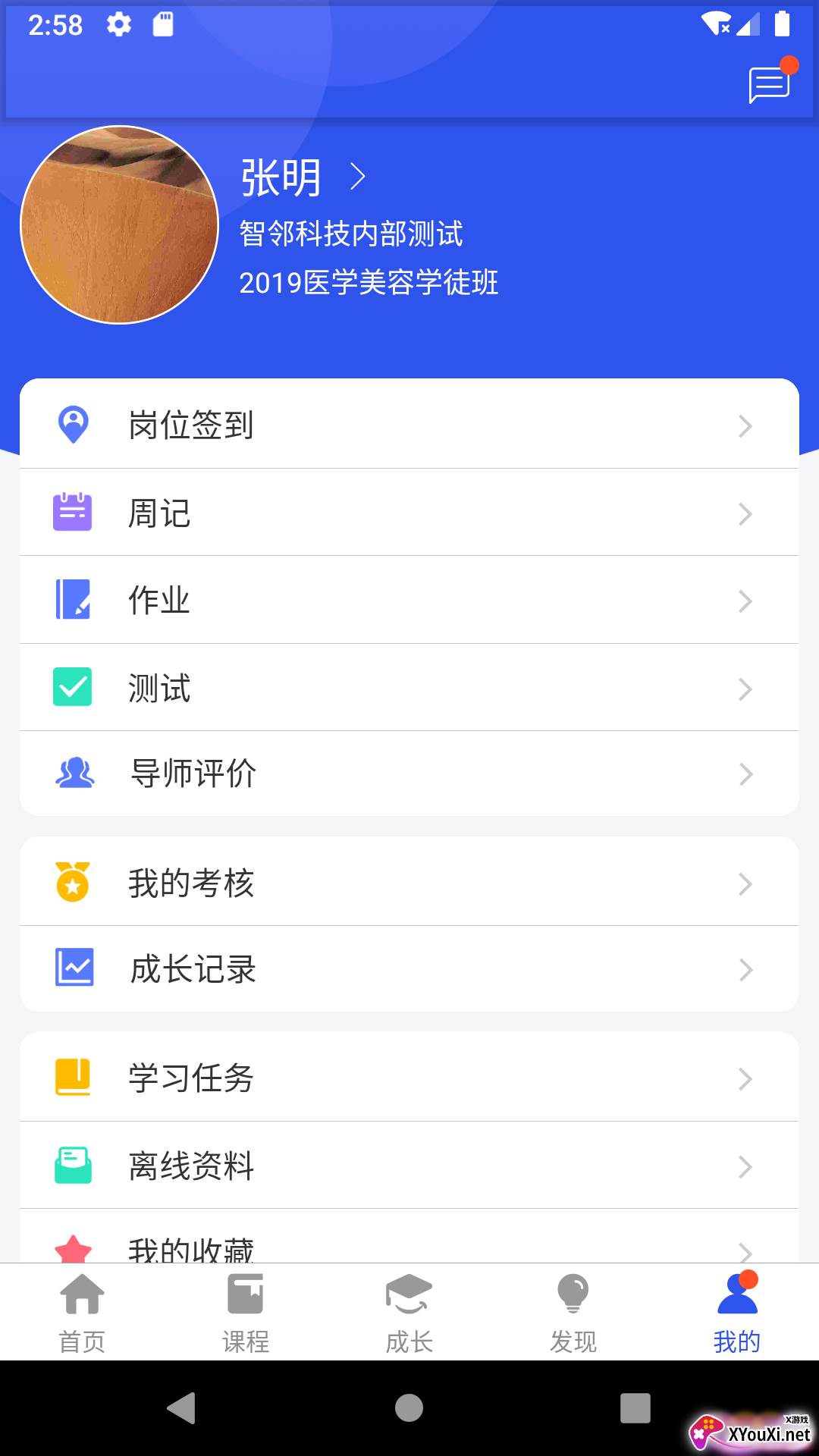Open 我的考核 assessments
Screen dimensions: 819x1456
point(409,883)
